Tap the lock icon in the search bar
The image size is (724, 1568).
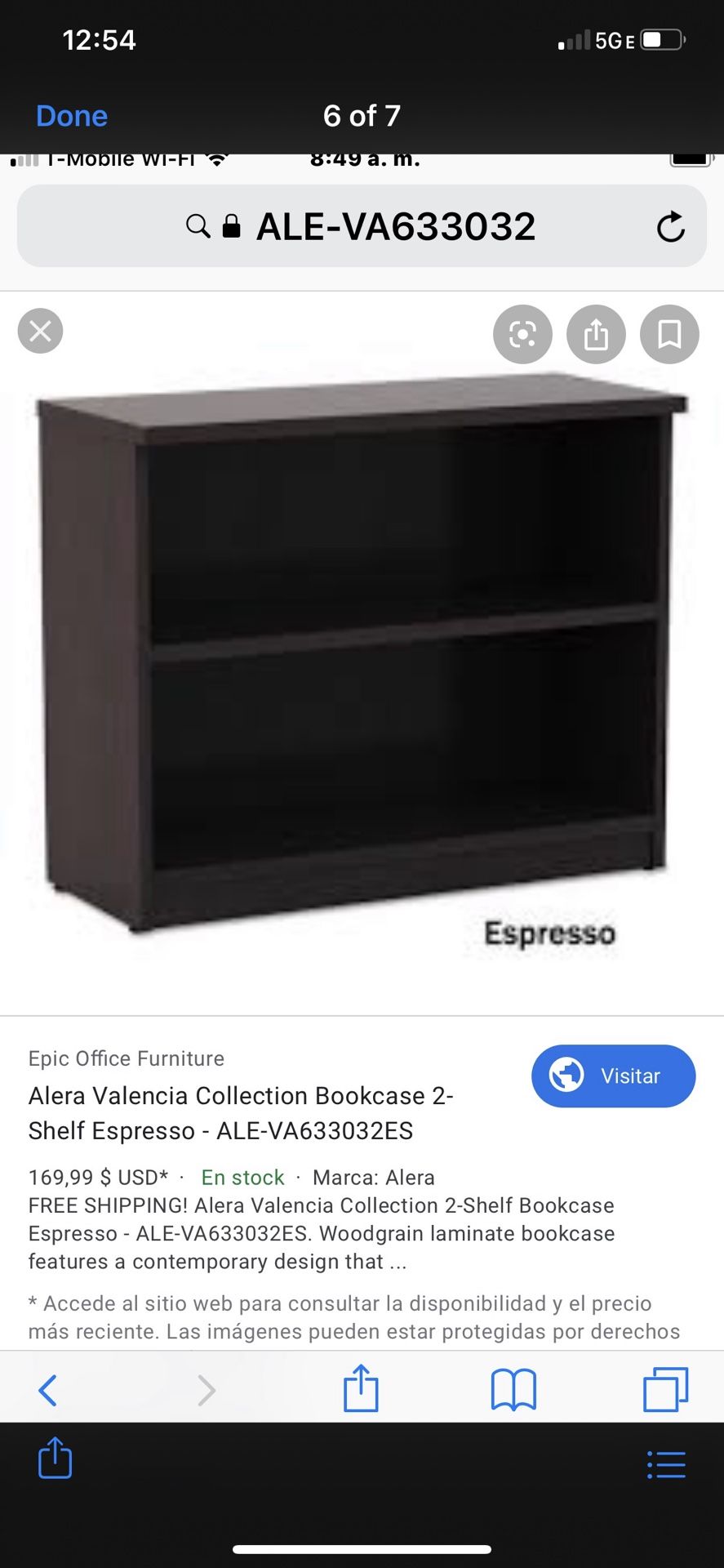point(231,226)
